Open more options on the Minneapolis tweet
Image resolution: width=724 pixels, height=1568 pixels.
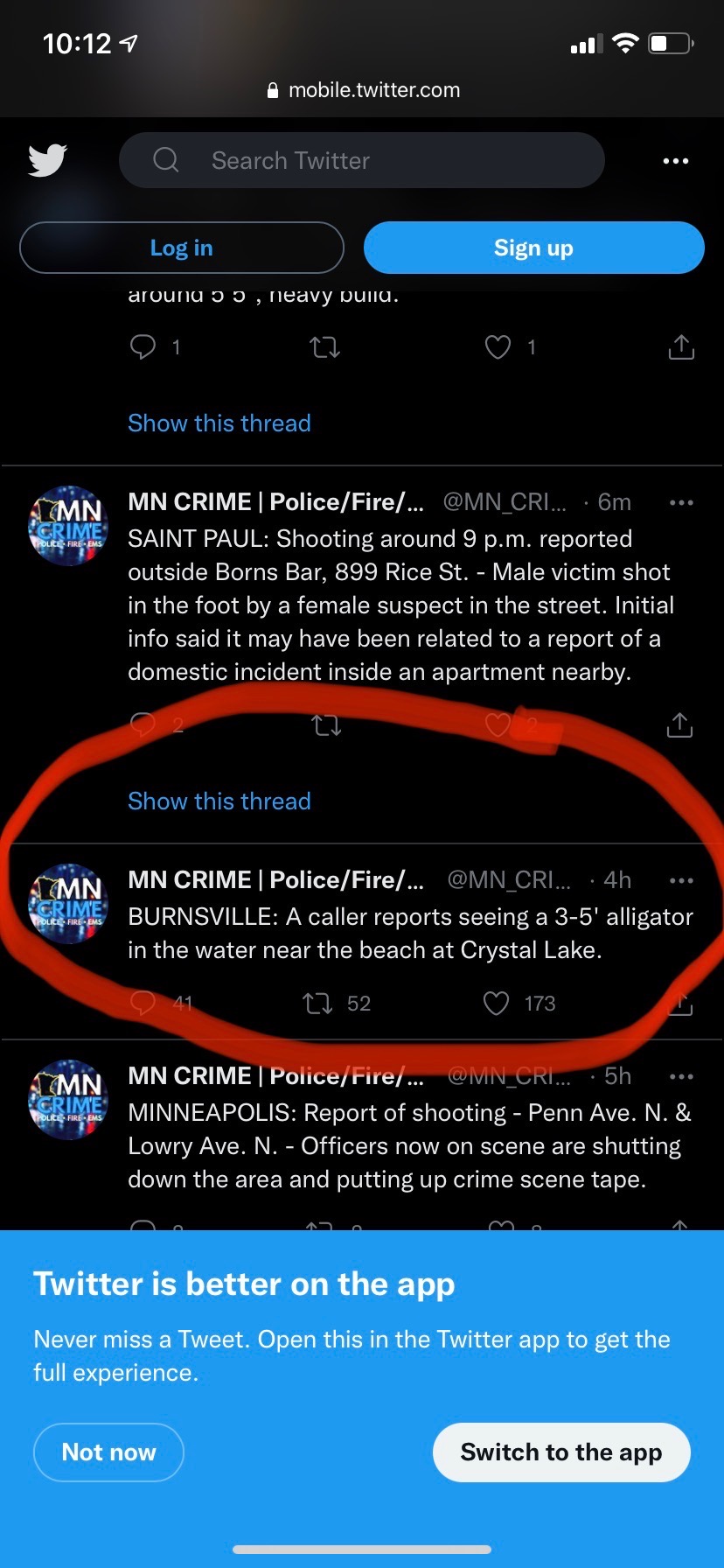point(680,1076)
